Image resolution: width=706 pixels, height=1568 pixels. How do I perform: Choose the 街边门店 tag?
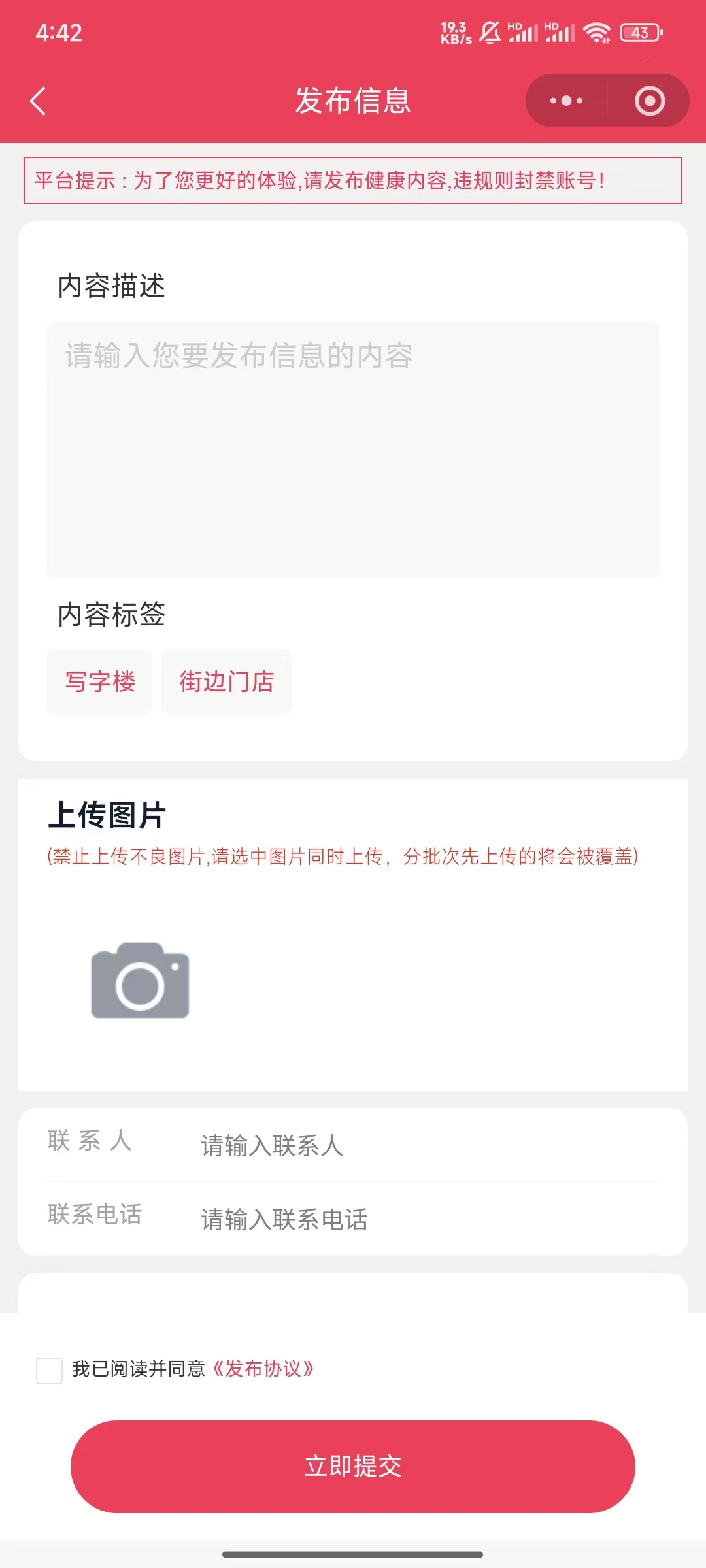point(226,682)
